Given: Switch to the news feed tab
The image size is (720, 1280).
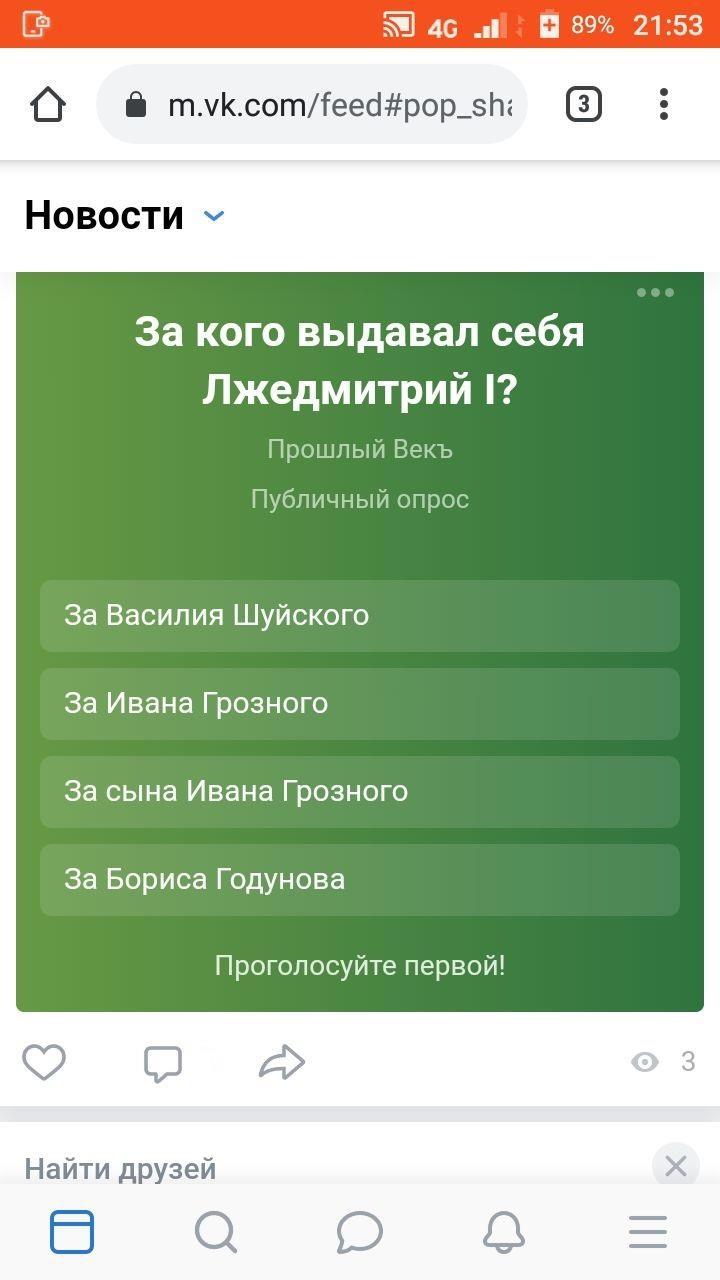Looking at the screenshot, I should pyautogui.click(x=72, y=1231).
